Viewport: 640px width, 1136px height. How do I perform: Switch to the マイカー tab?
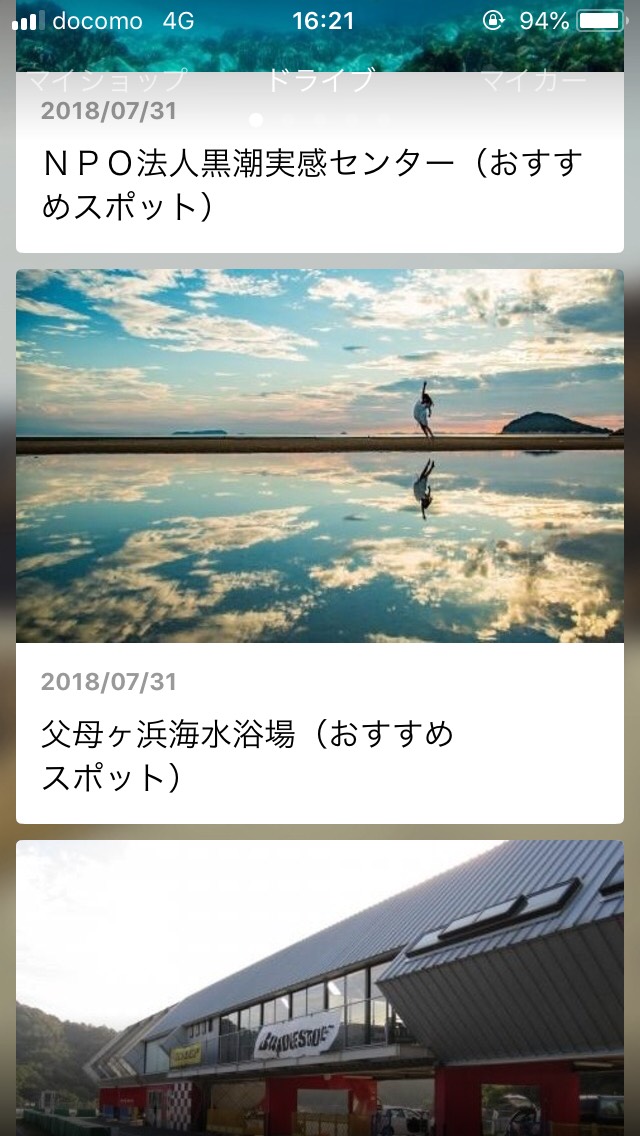click(533, 80)
